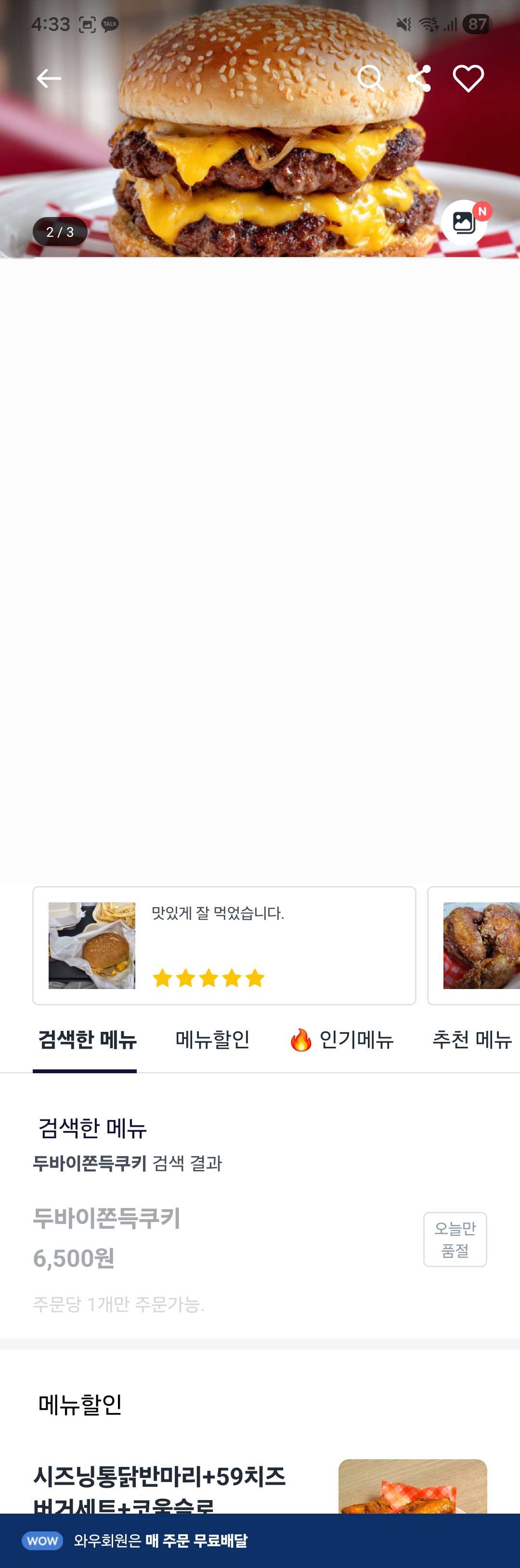Switch to the 메뉴할인 tab
Screen dimensions: 520x1568
coord(212,1040)
